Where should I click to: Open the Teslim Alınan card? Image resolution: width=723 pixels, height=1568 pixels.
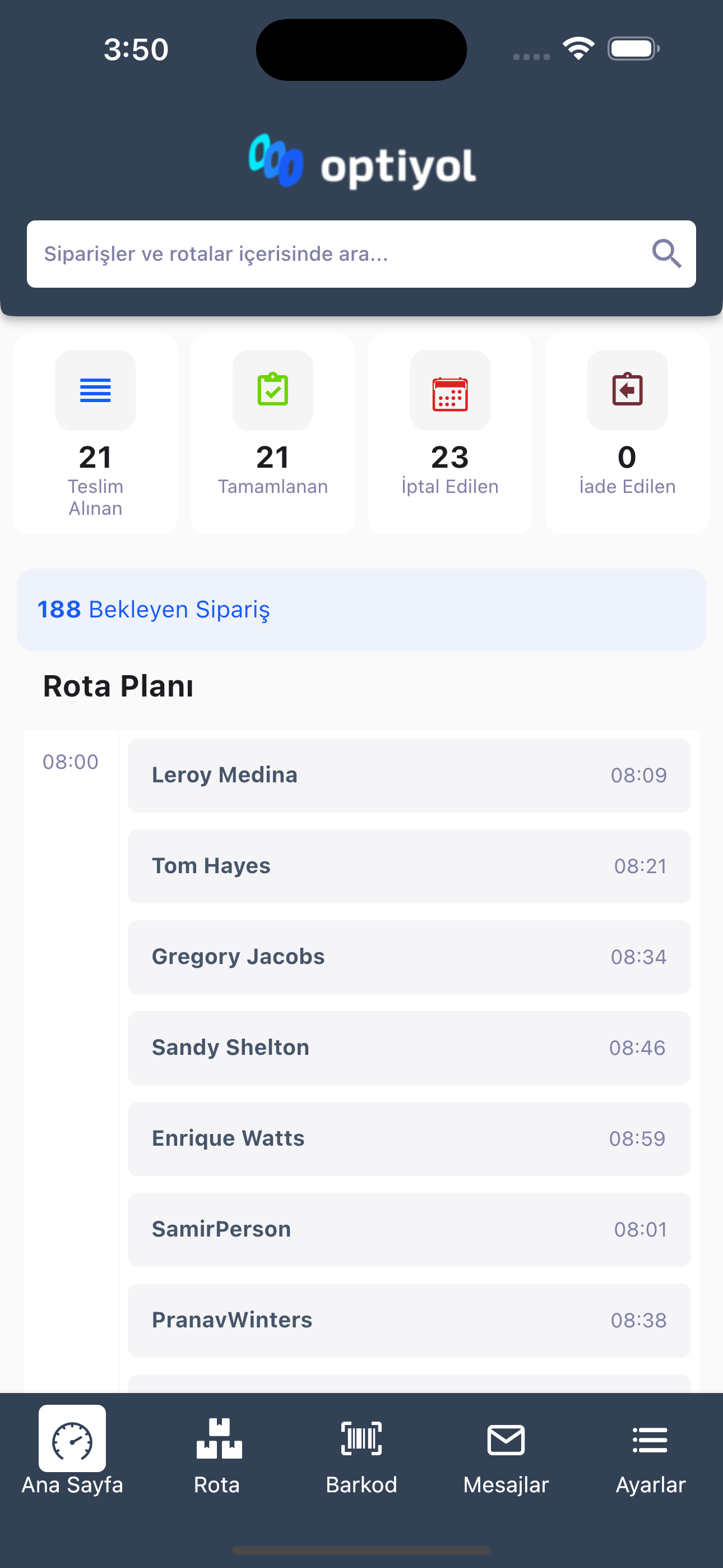point(95,433)
